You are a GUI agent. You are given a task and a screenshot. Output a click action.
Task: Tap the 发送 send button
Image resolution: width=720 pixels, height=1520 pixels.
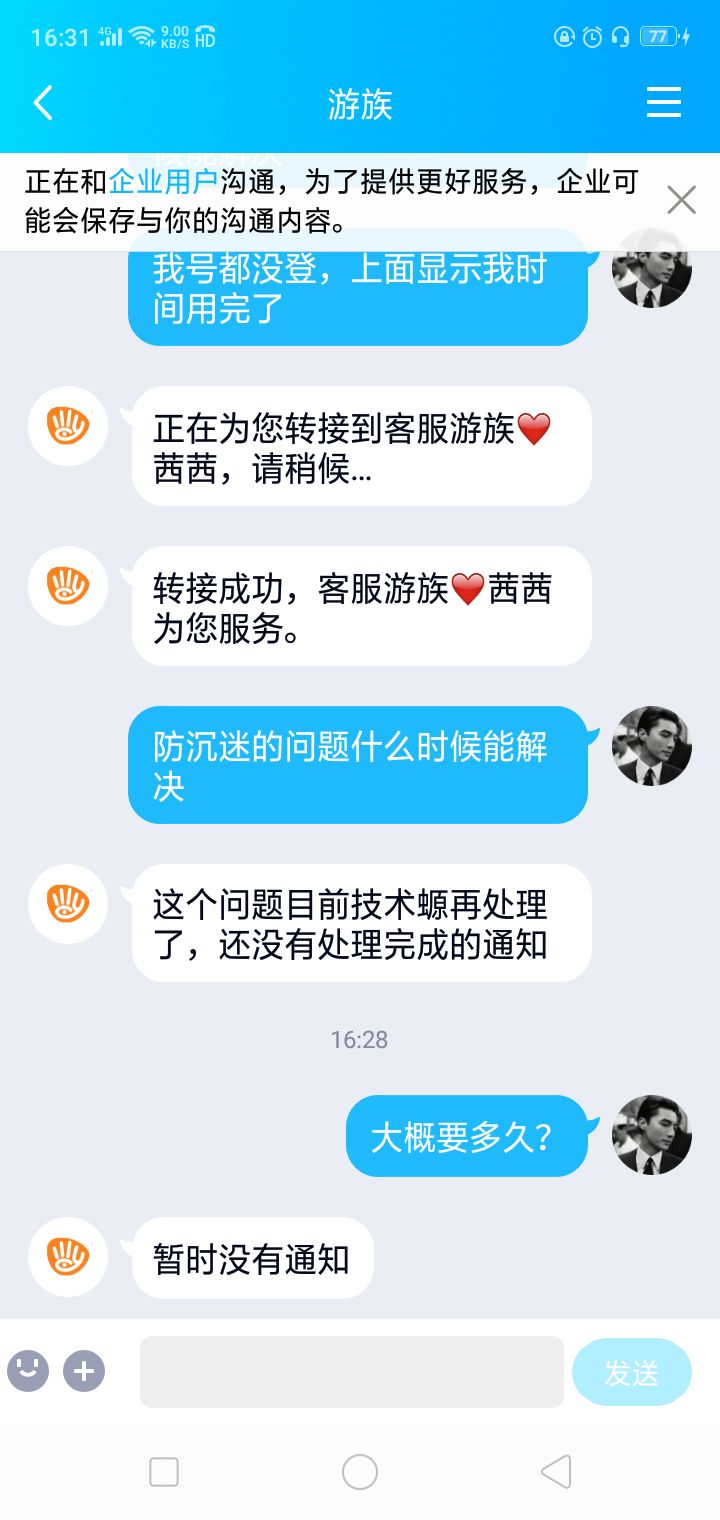pyautogui.click(x=632, y=1373)
